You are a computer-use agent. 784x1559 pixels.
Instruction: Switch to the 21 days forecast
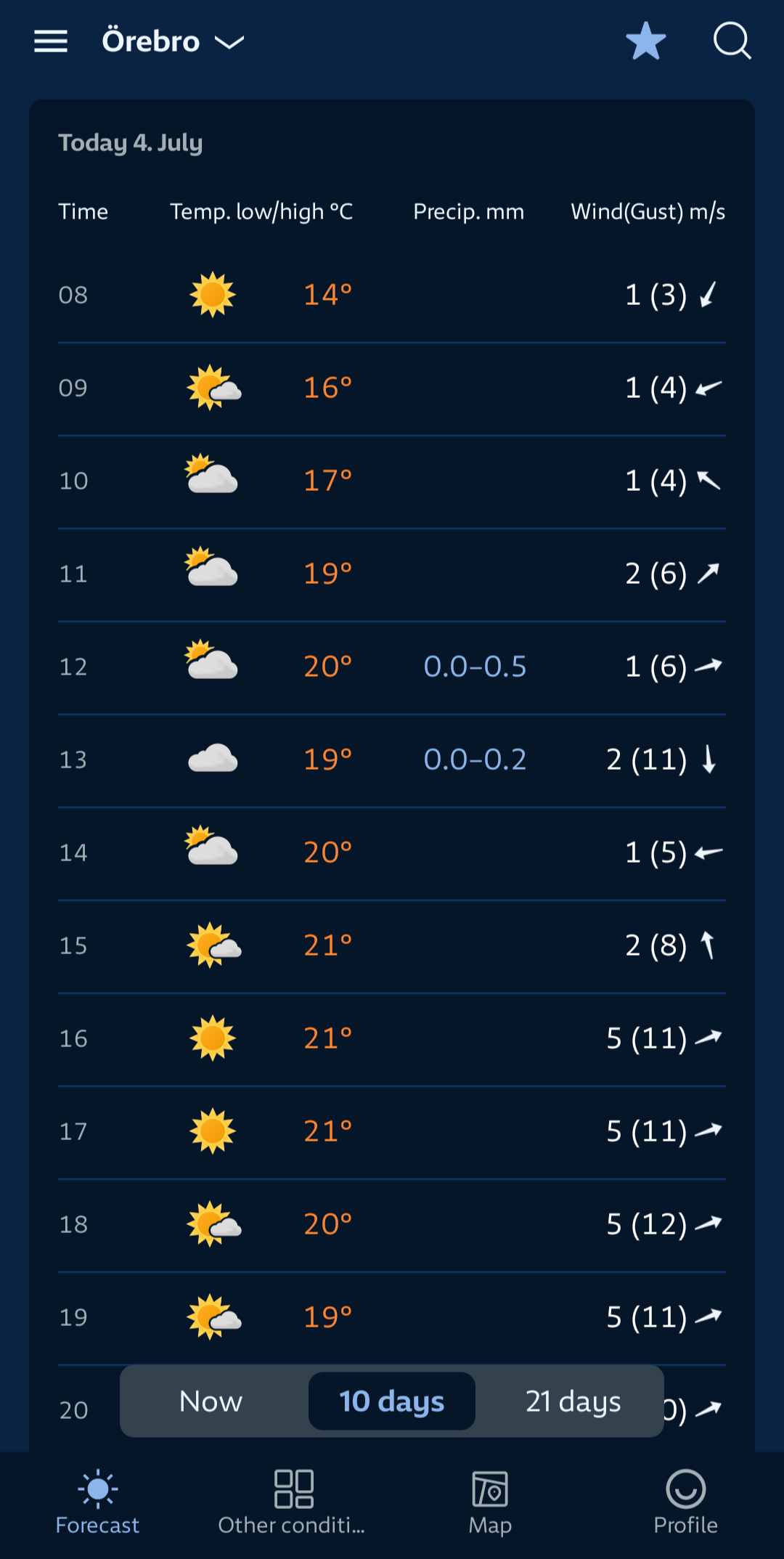[x=573, y=1401]
